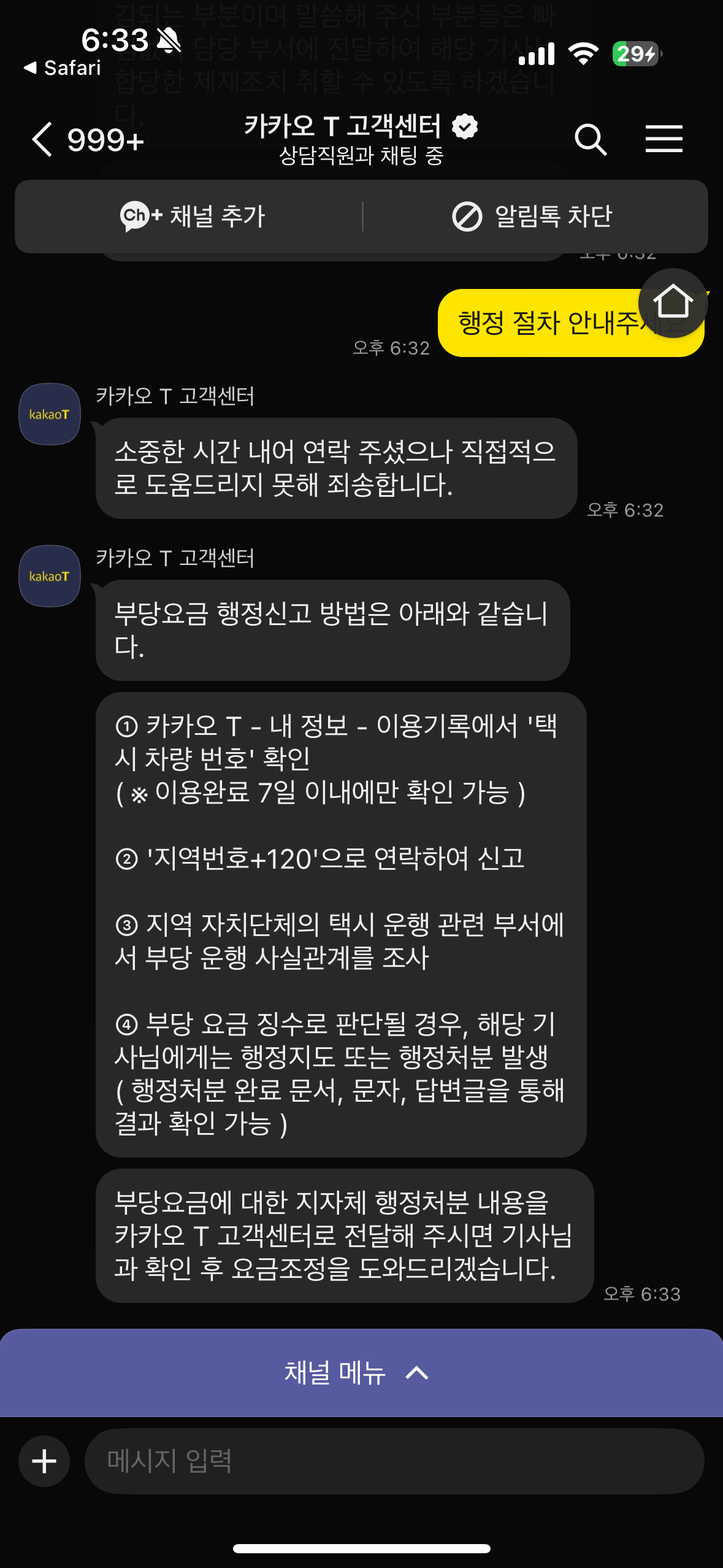Open the plus attachment button
The height and width of the screenshot is (1568, 723).
[44, 1461]
